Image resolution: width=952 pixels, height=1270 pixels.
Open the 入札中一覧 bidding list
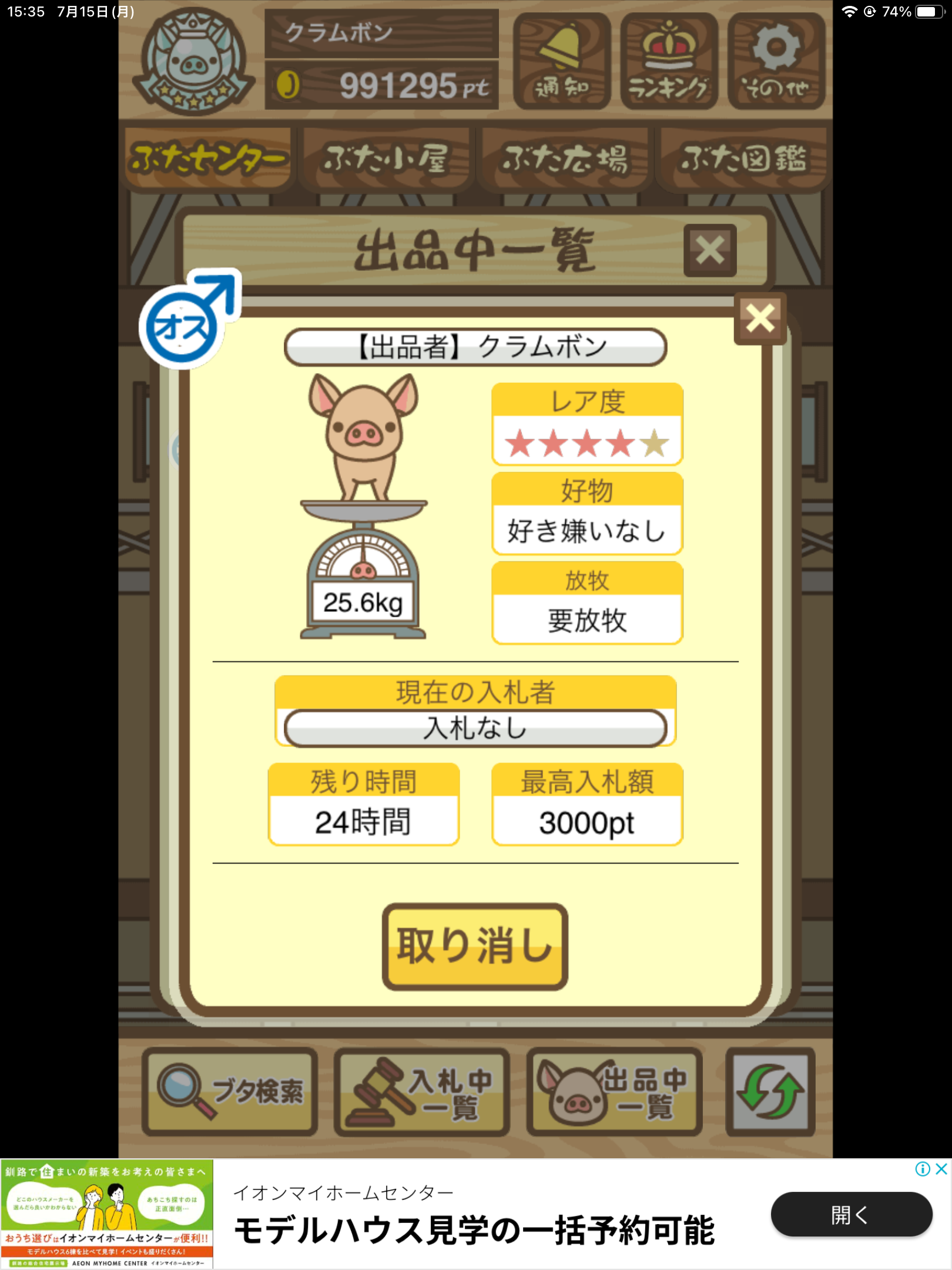(x=421, y=1091)
